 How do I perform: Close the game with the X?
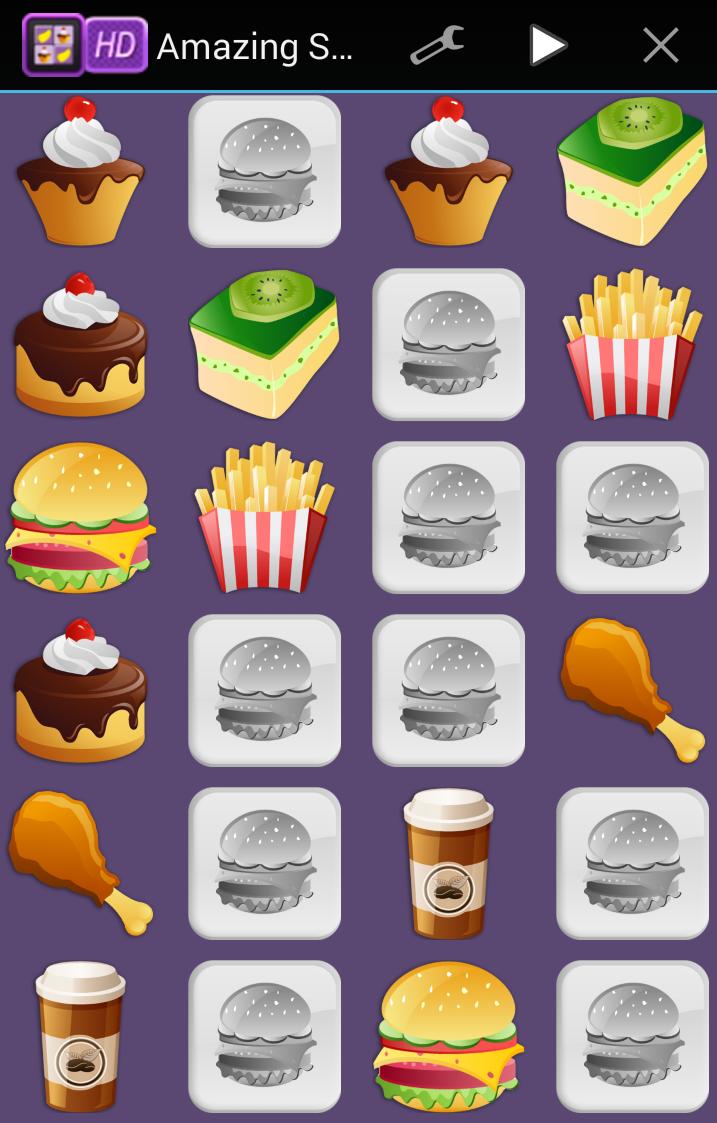(660, 45)
